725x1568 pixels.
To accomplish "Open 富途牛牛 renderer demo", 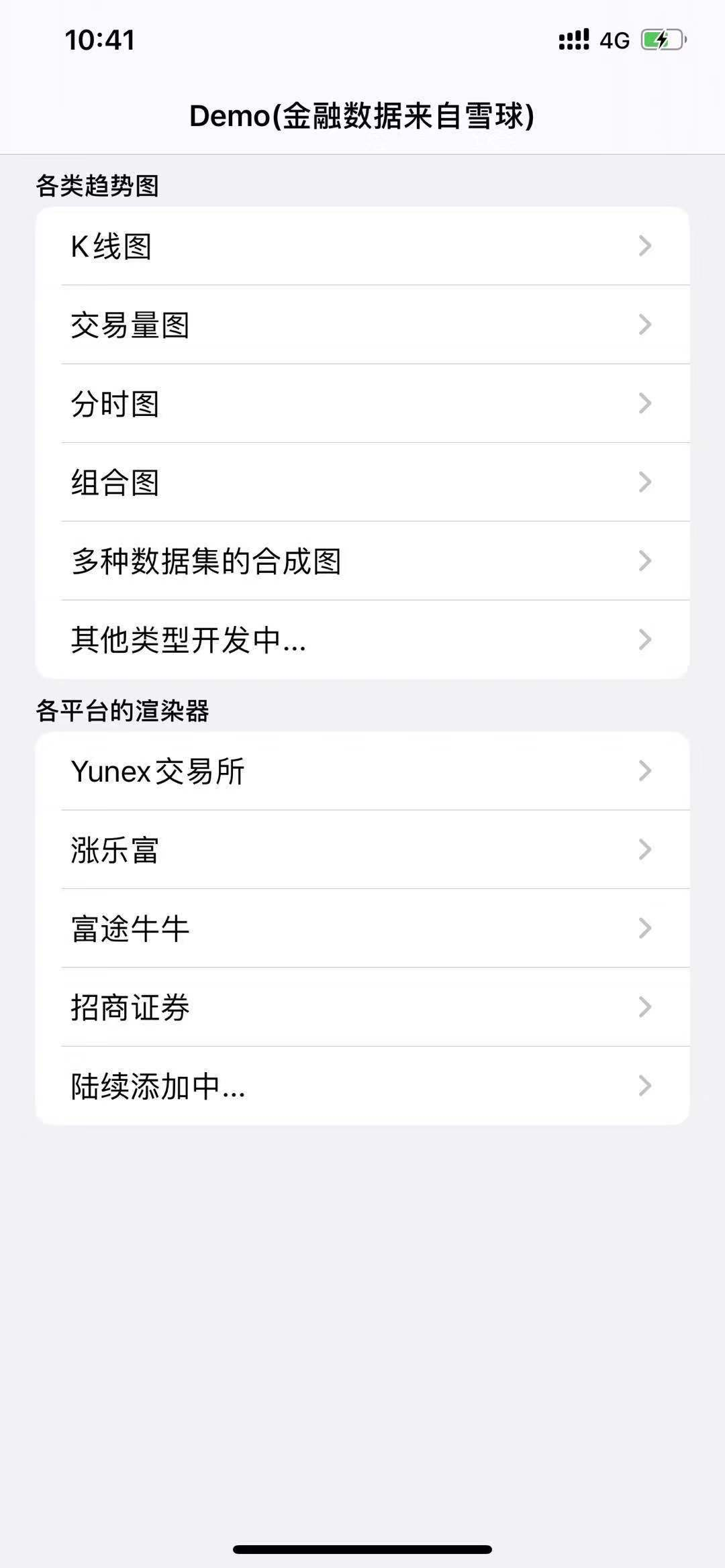I will click(362, 929).
